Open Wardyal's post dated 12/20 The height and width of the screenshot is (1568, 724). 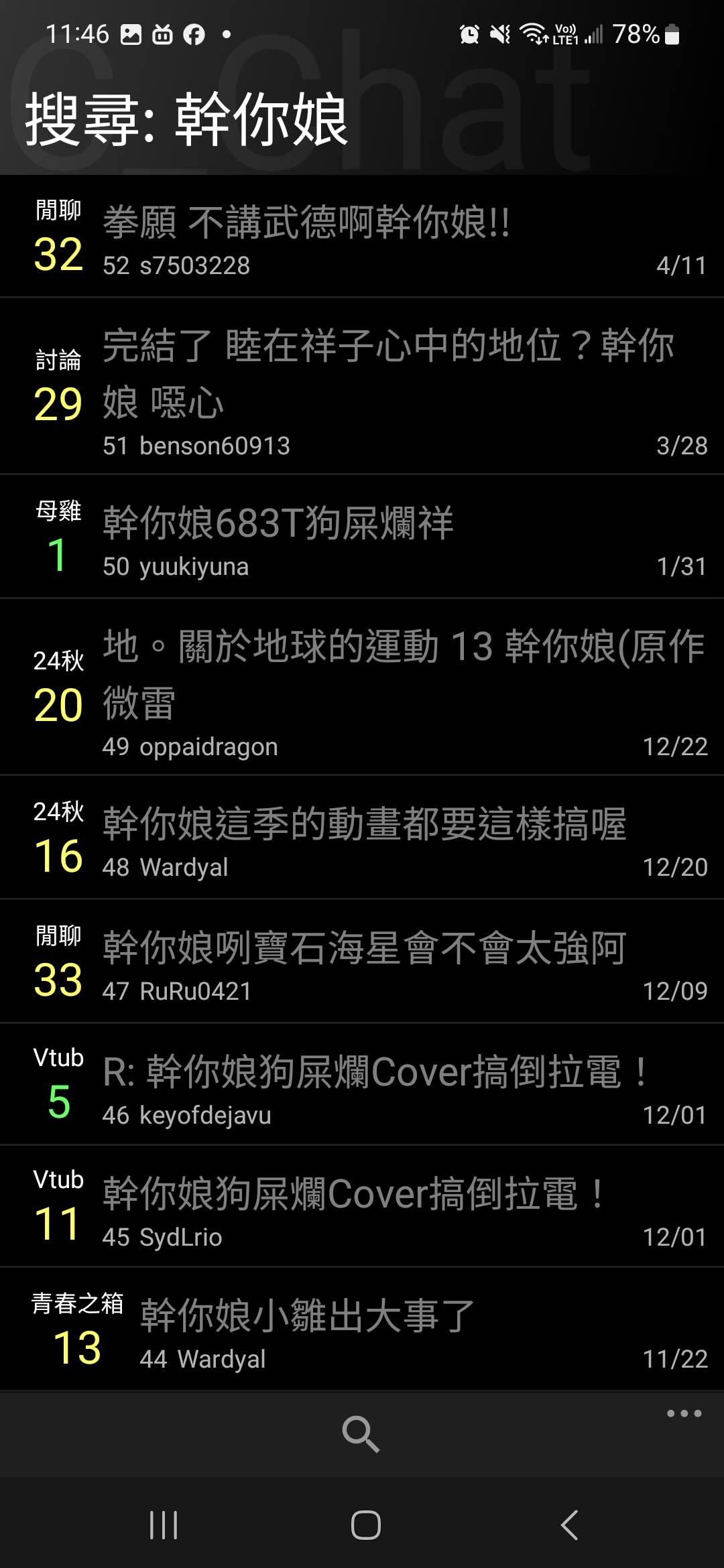362,838
